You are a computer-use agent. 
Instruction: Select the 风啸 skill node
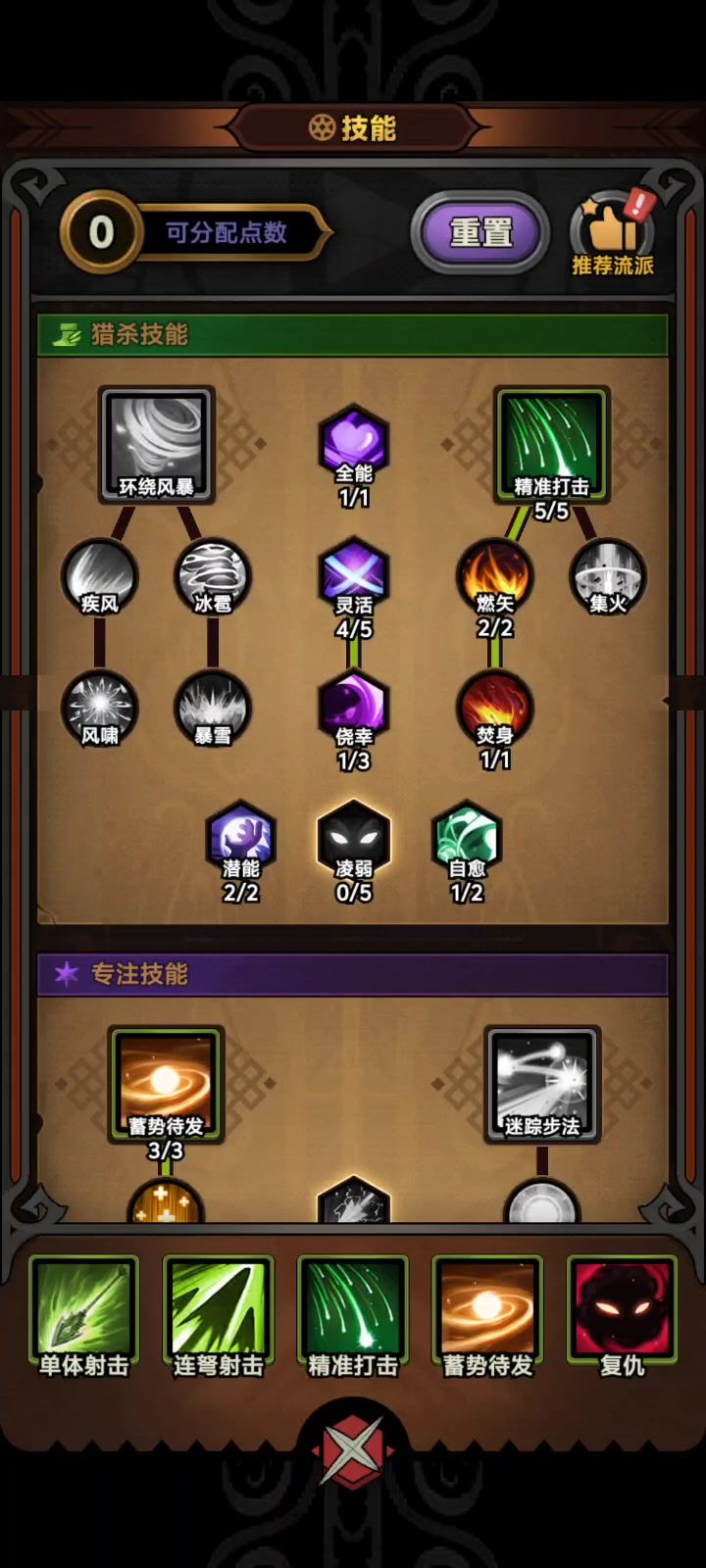(100, 709)
